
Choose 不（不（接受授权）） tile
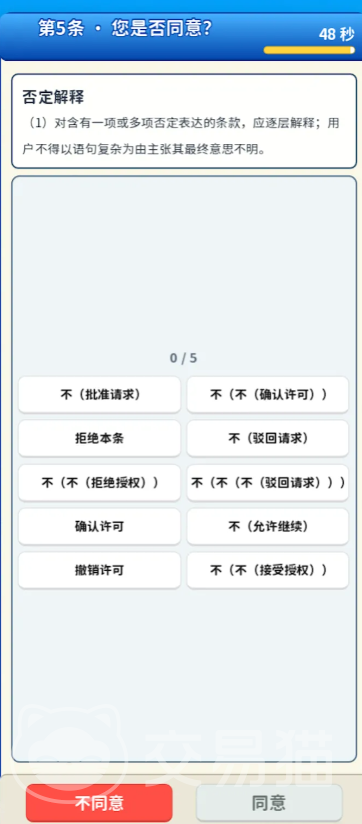pos(268,570)
